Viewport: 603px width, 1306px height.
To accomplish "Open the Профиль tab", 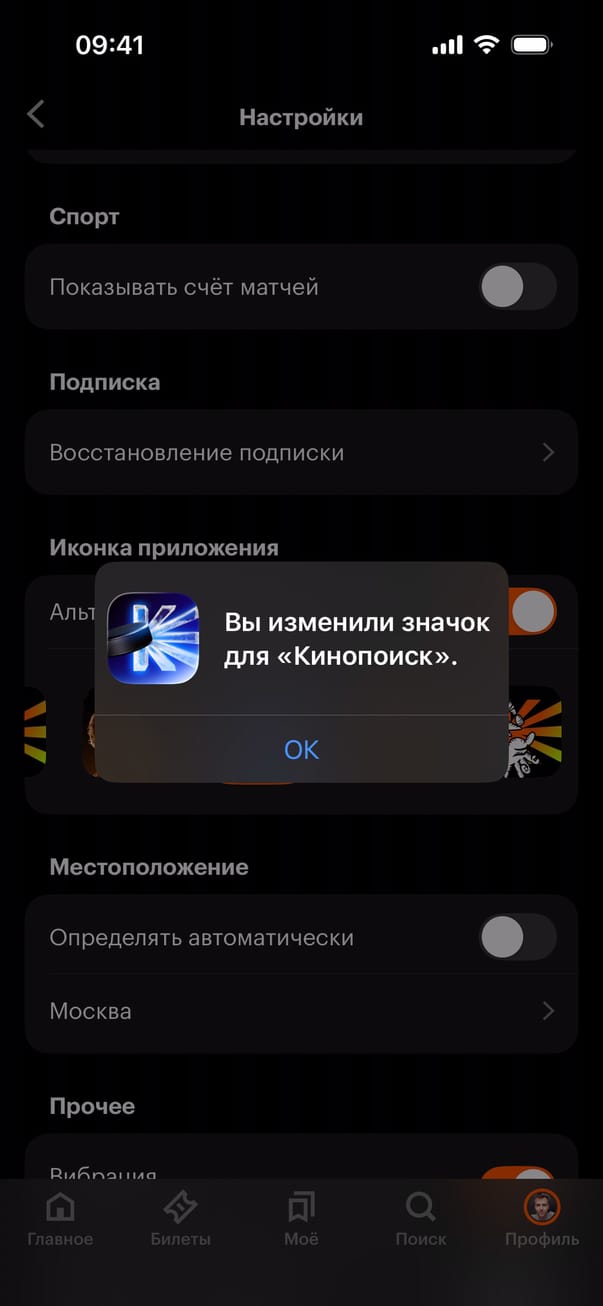I will click(541, 1219).
